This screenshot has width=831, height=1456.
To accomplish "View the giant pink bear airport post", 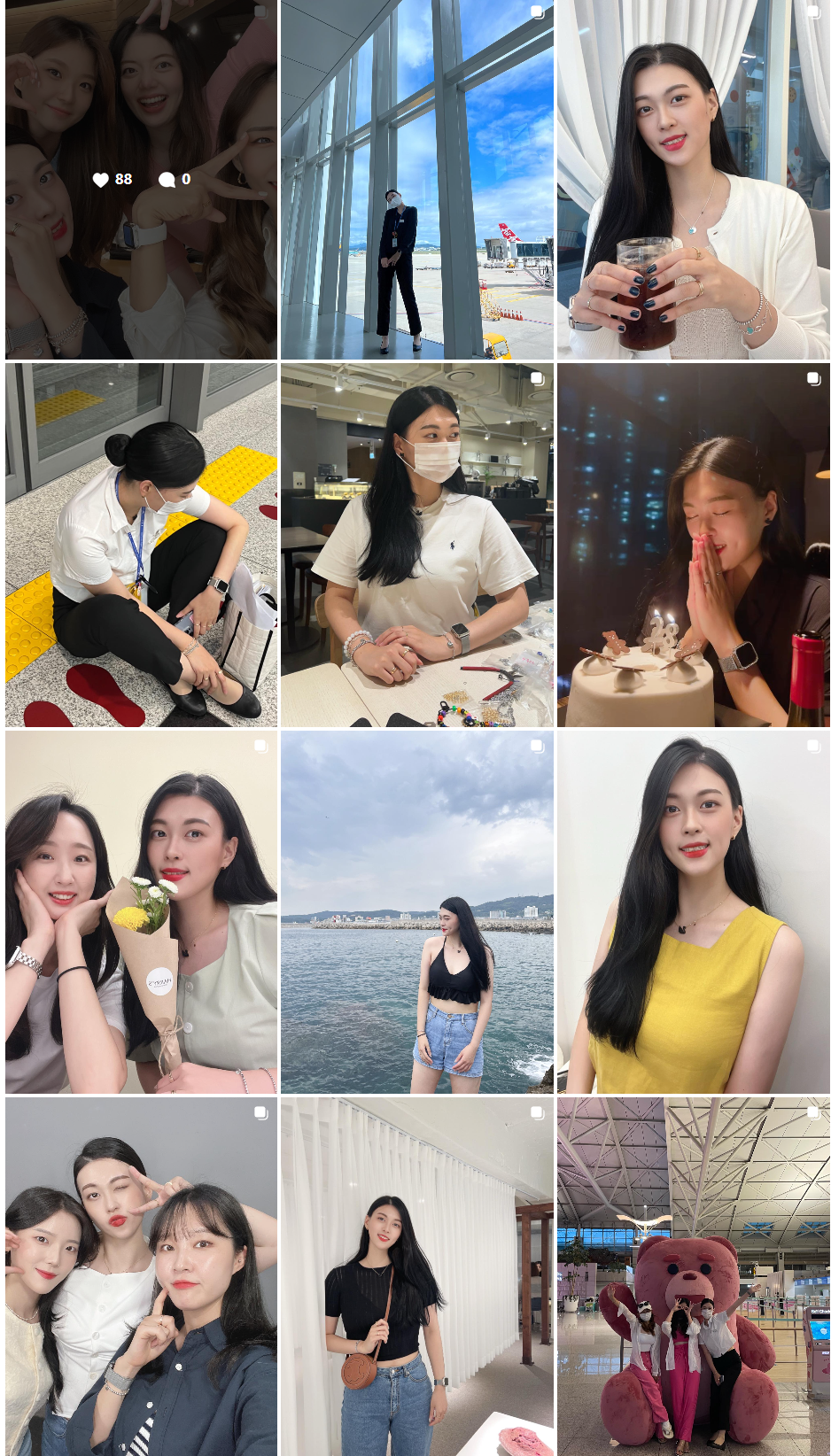I will click(x=694, y=1276).
